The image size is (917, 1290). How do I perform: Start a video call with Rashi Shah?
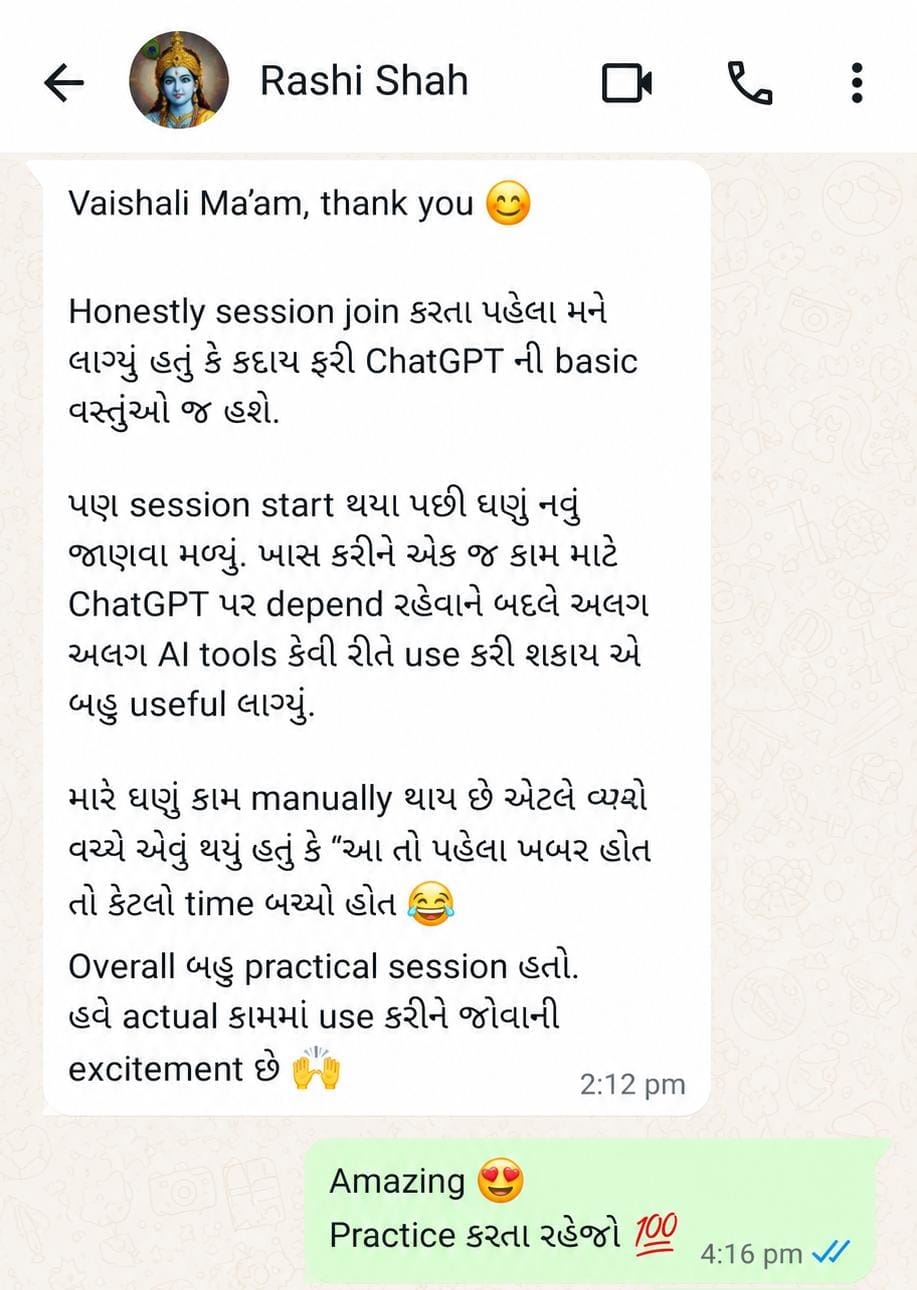point(627,84)
